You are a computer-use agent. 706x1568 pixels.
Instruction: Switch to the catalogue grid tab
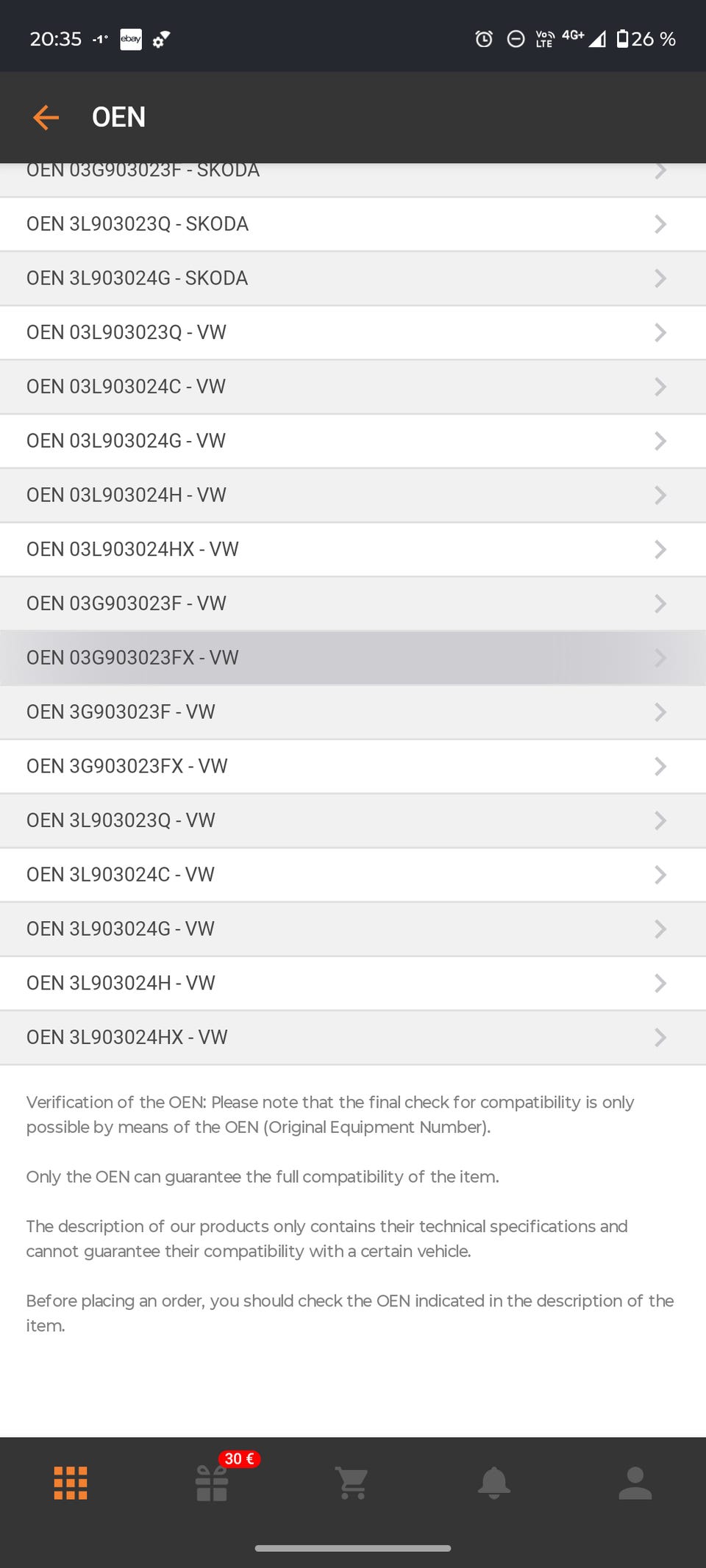[71, 1483]
